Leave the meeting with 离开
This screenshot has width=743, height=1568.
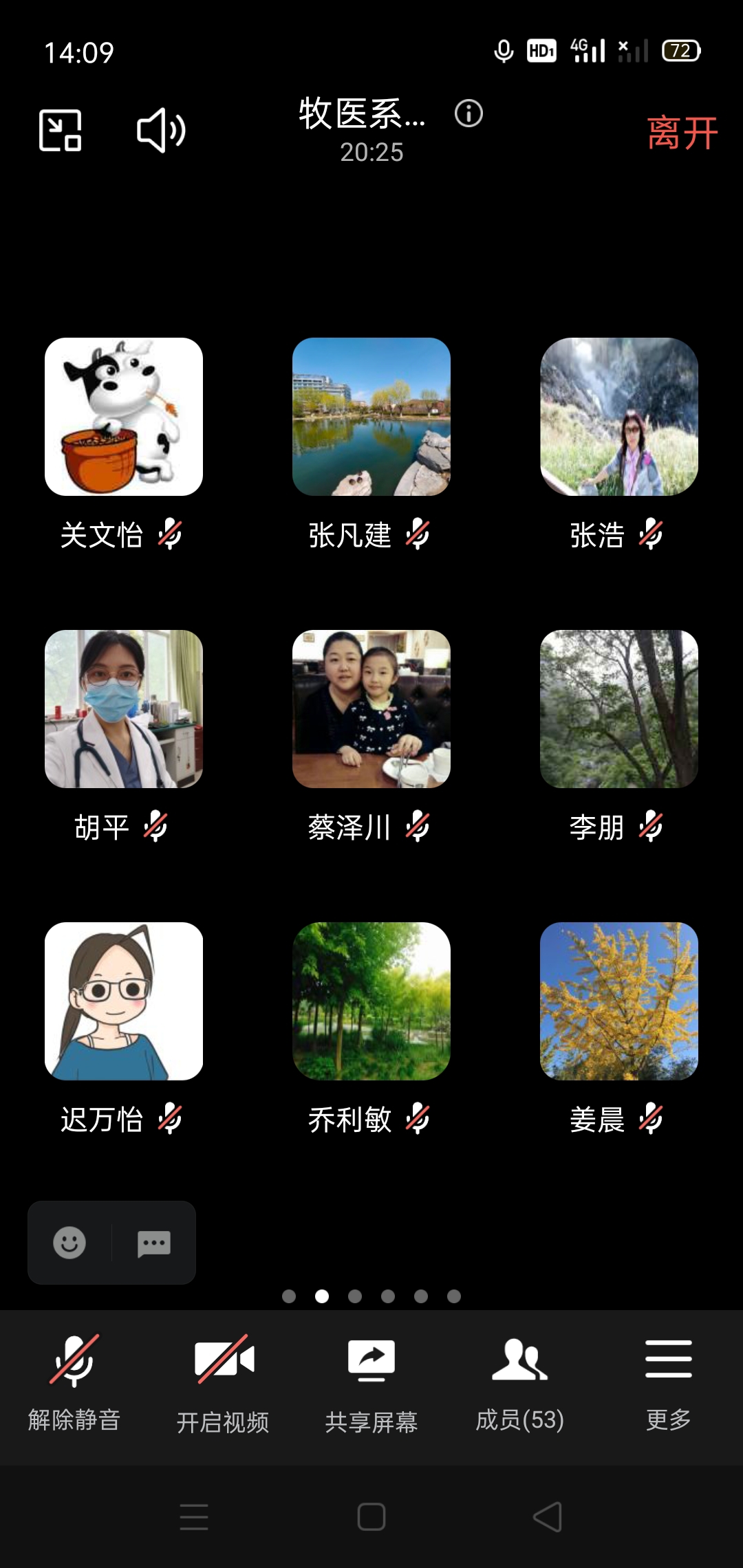coord(682,133)
